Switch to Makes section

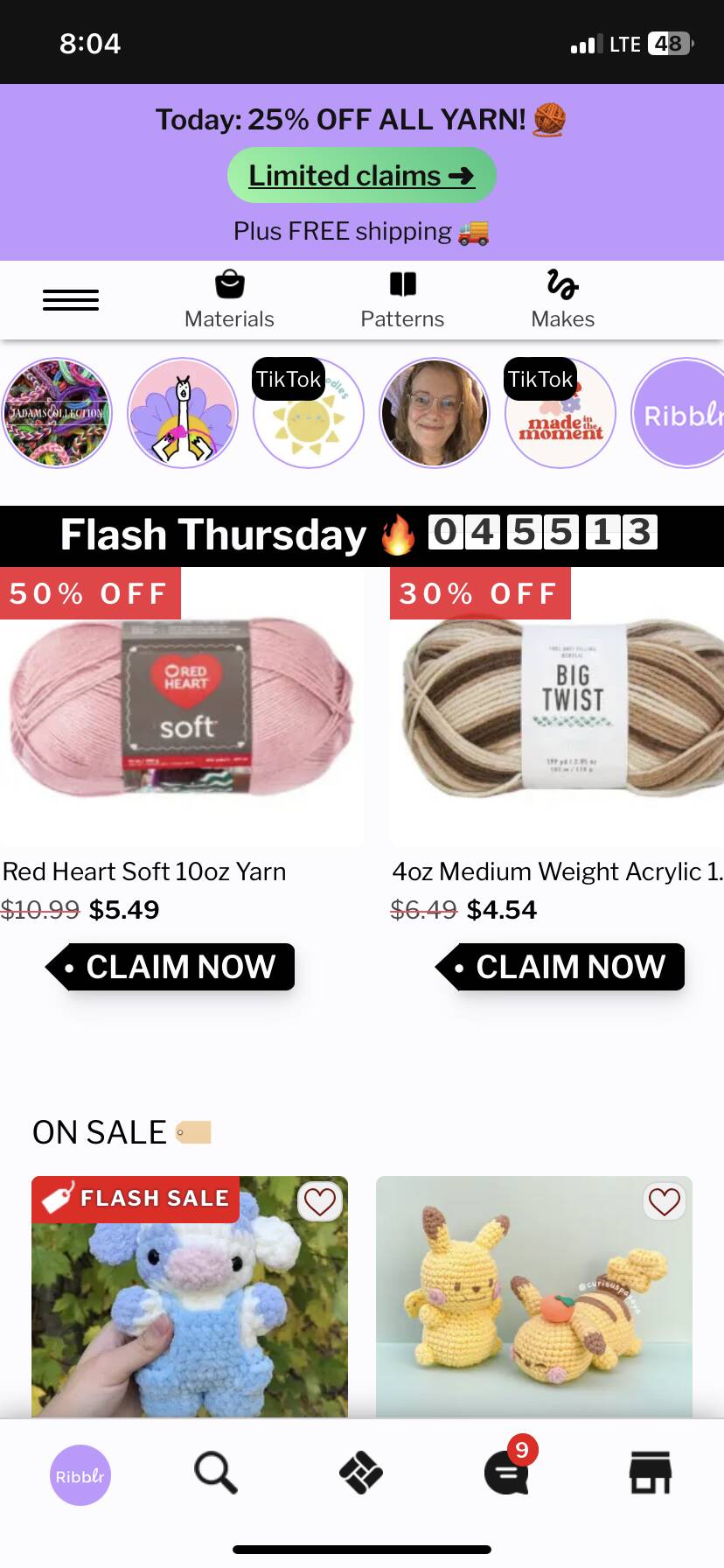pos(563,300)
